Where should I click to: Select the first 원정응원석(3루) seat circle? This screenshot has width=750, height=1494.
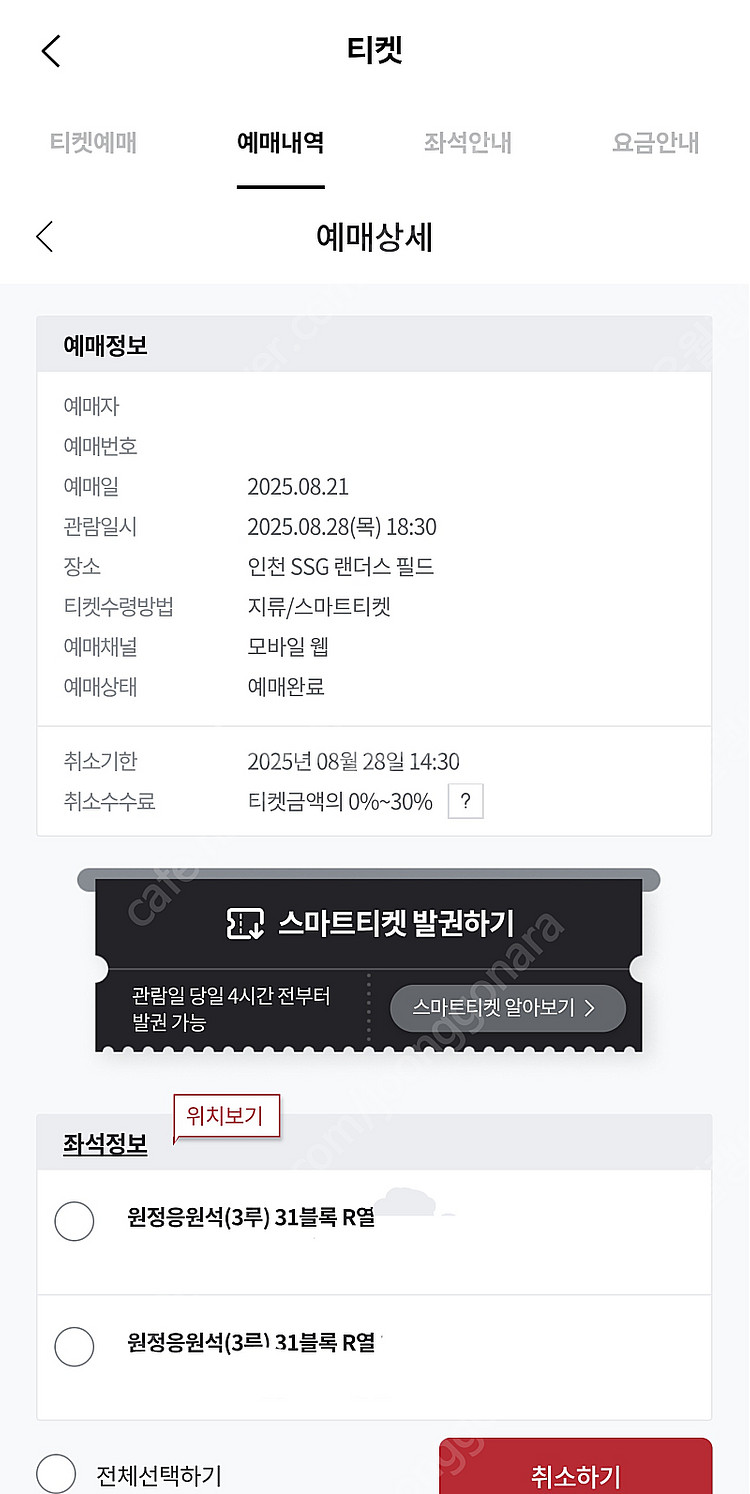pos(75,1221)
